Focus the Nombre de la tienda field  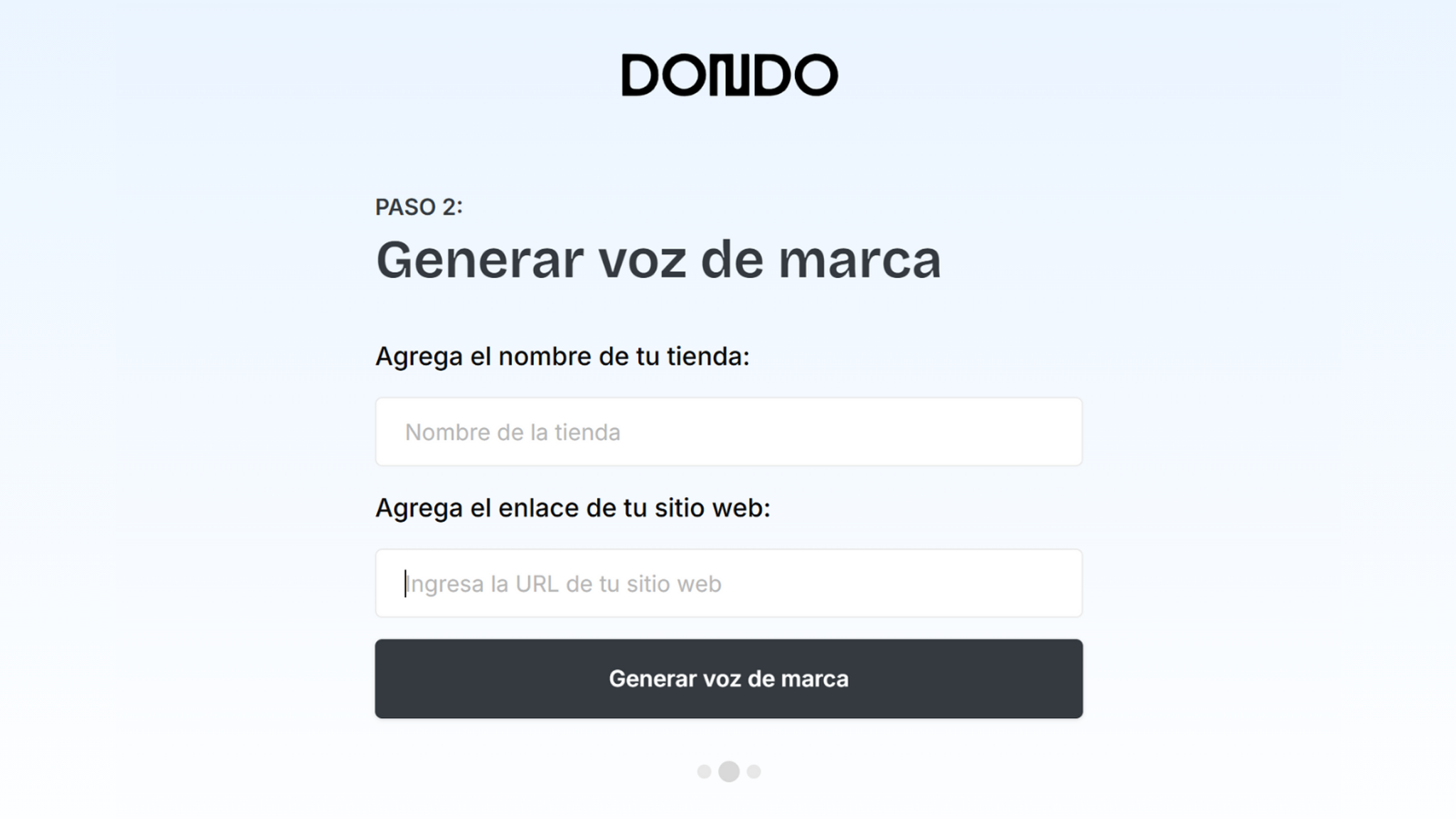click(x=728, y=432)
